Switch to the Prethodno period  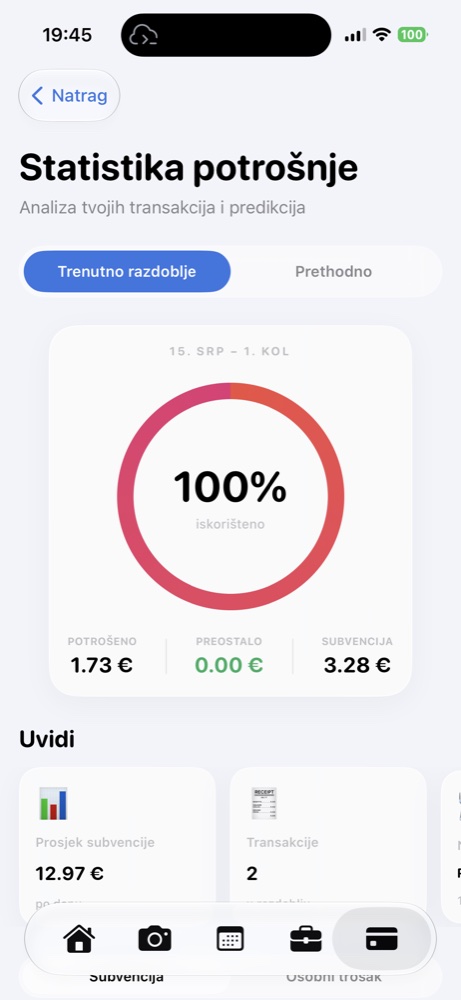333,272
